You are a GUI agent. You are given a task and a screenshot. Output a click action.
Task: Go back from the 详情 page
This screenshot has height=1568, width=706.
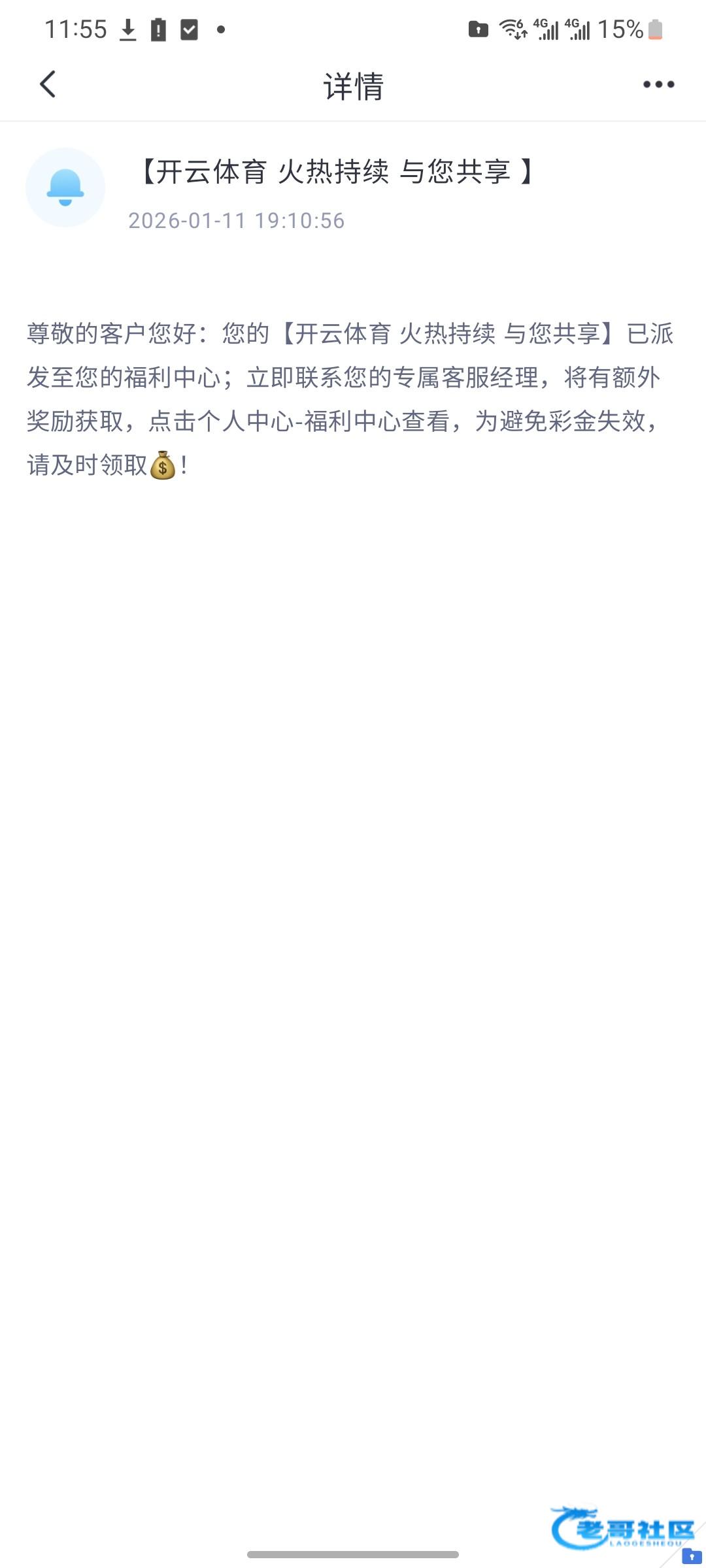[48, 84]
